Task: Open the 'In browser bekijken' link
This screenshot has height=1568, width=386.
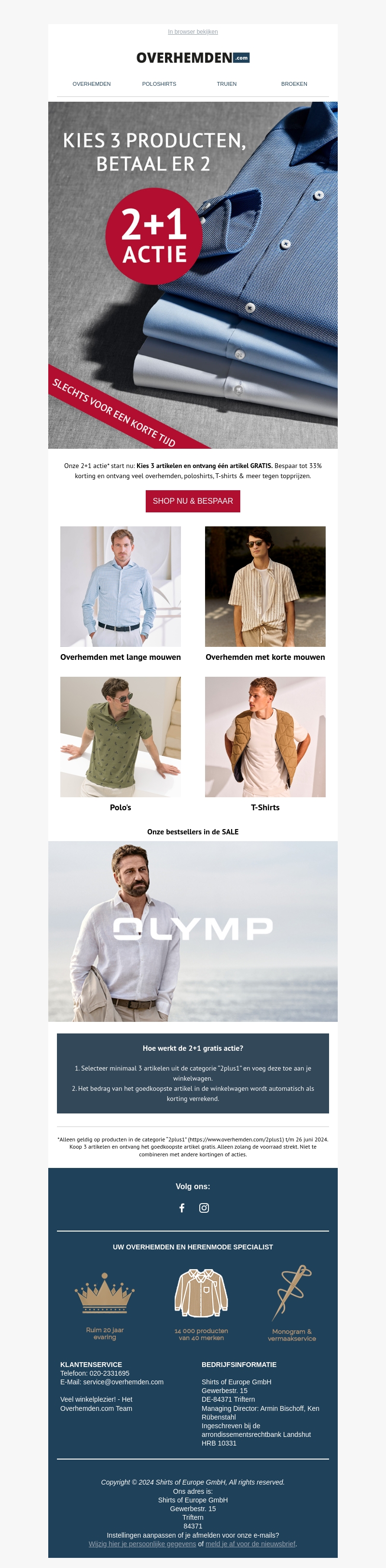Action: pos(193,32)
